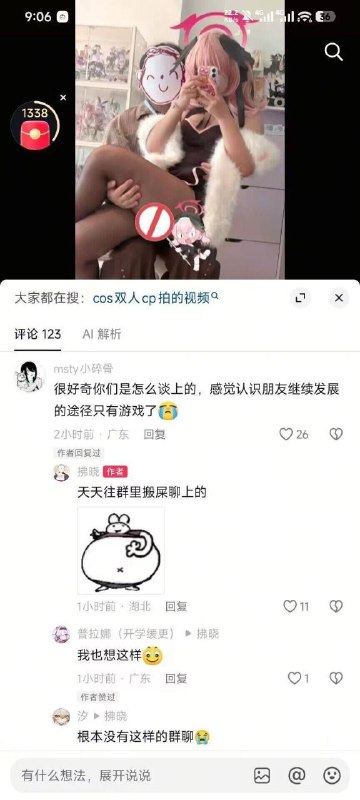Open msty小碎骨's profile avatar
Image resolution: width=360 pixels, height=800 pixels.
coord(30,377)
